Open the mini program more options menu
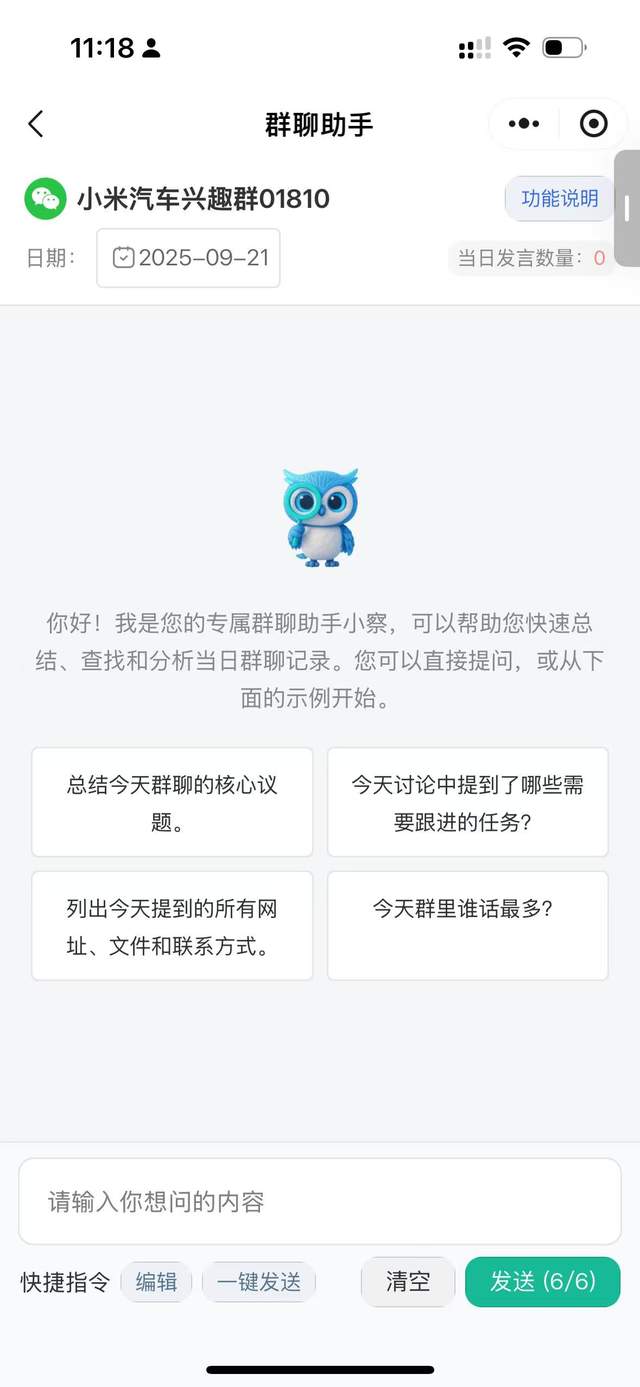 [x=524, y=124]
